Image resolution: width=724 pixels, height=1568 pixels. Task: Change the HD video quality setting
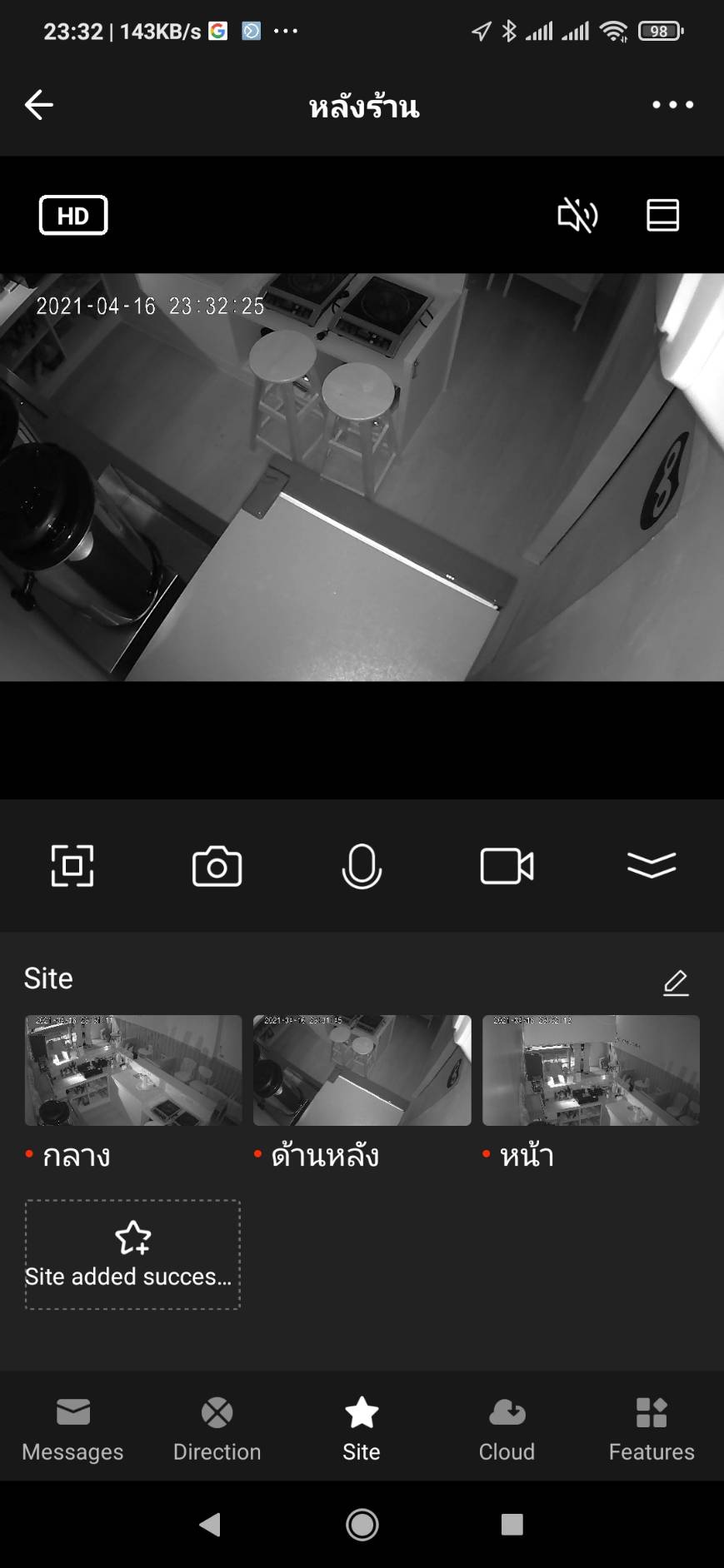click(73, 216)
